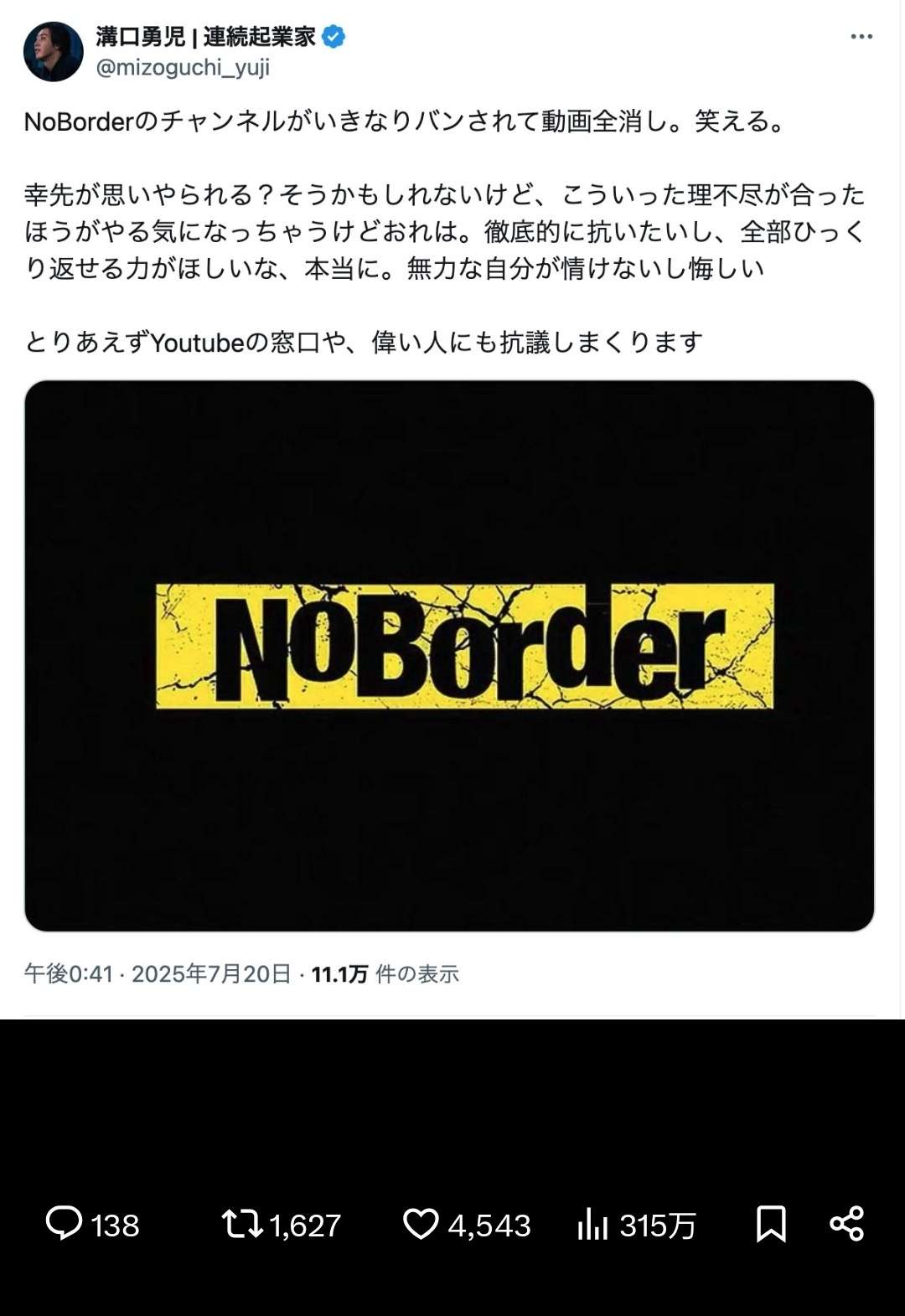Open the tweet's overflow menu
The image size is (905, 1316).
861,37
